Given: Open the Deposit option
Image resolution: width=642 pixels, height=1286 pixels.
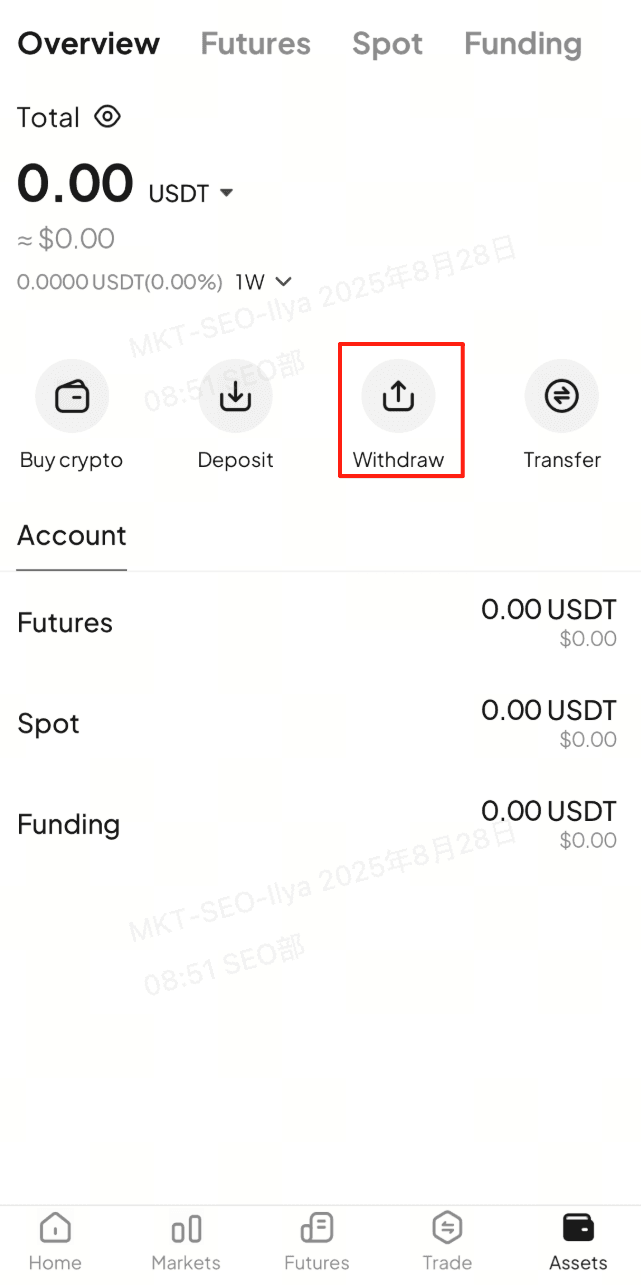Looking at the screenshot, I should [x=235, y=415].
